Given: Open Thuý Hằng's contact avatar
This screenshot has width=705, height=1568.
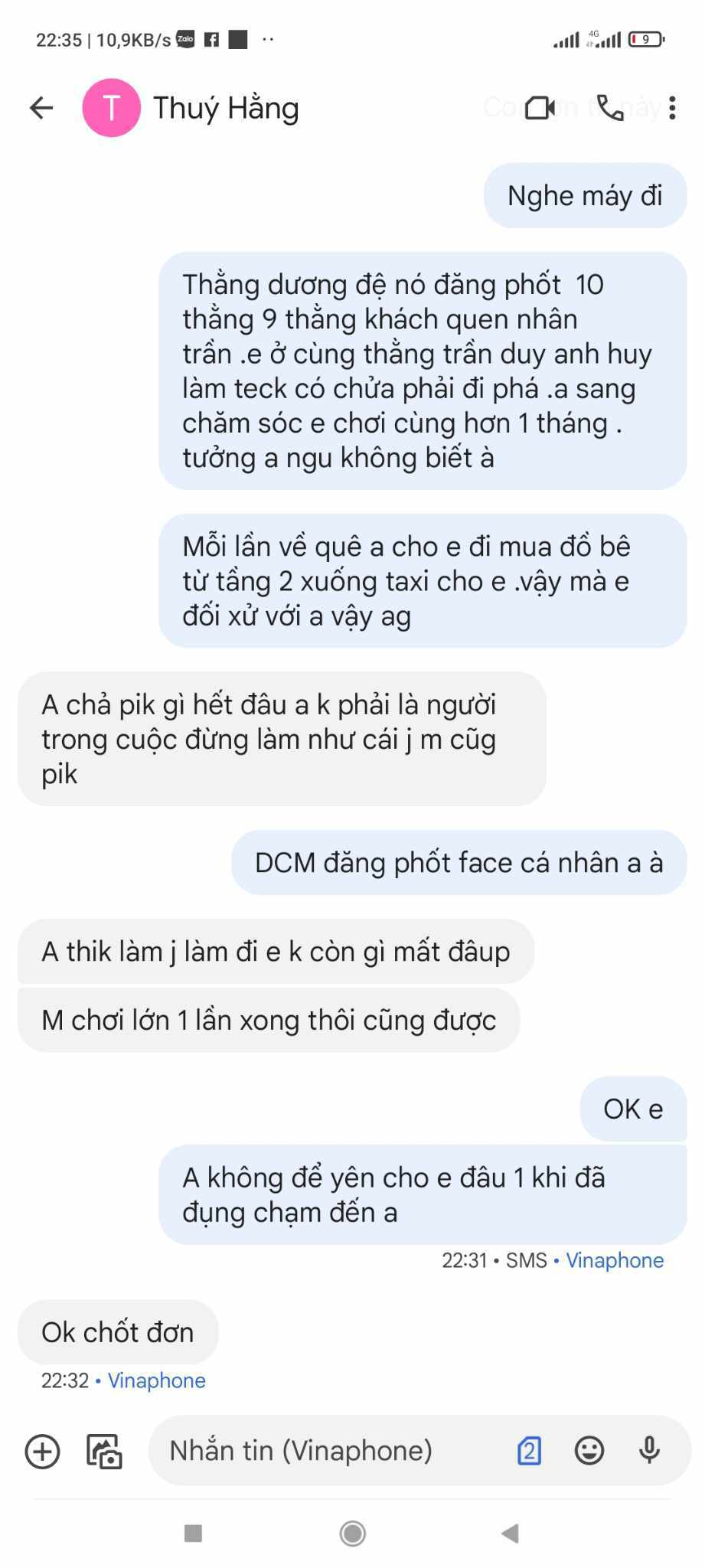Looking at the screenshot, I should click(x=112, y=108).
